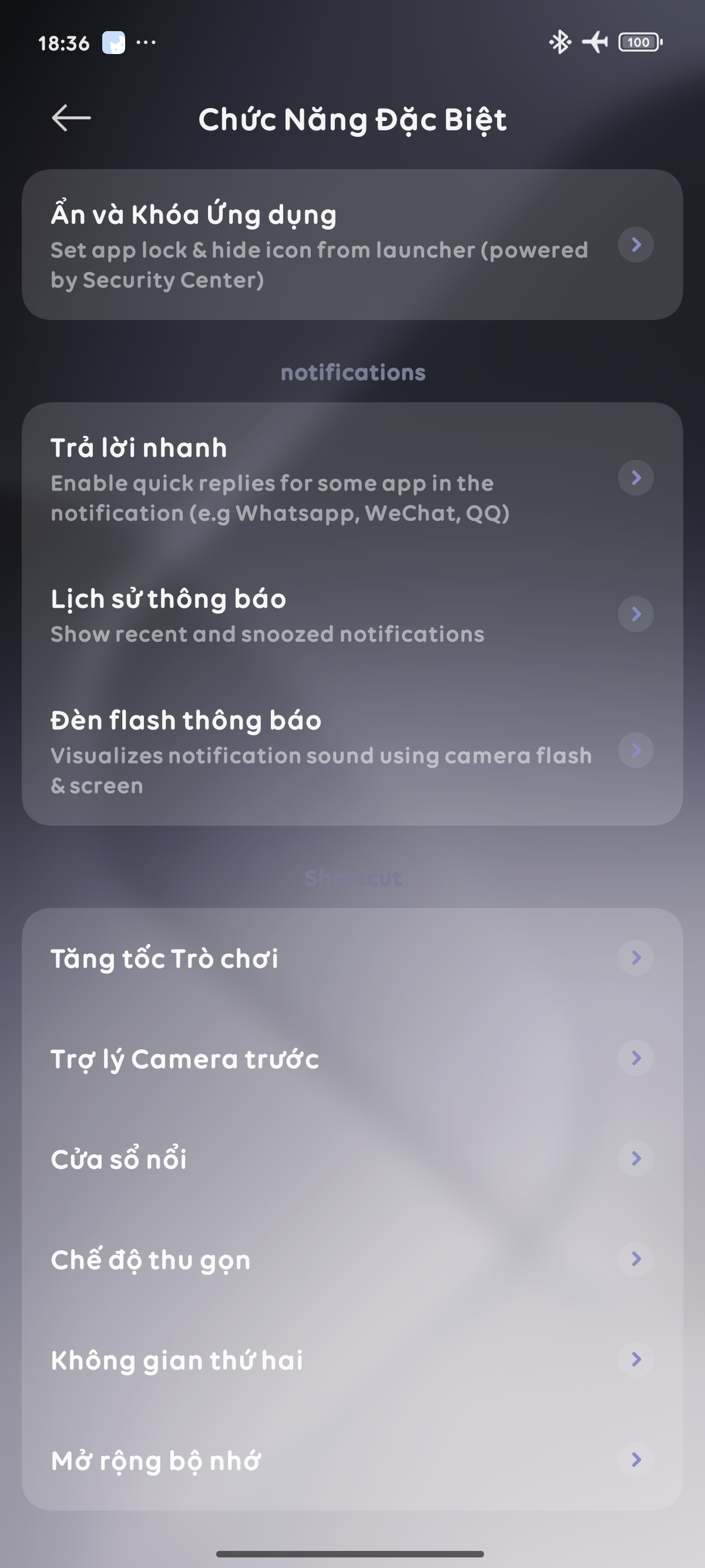Go back from Chức Năng Đặc Biệt

71,118
